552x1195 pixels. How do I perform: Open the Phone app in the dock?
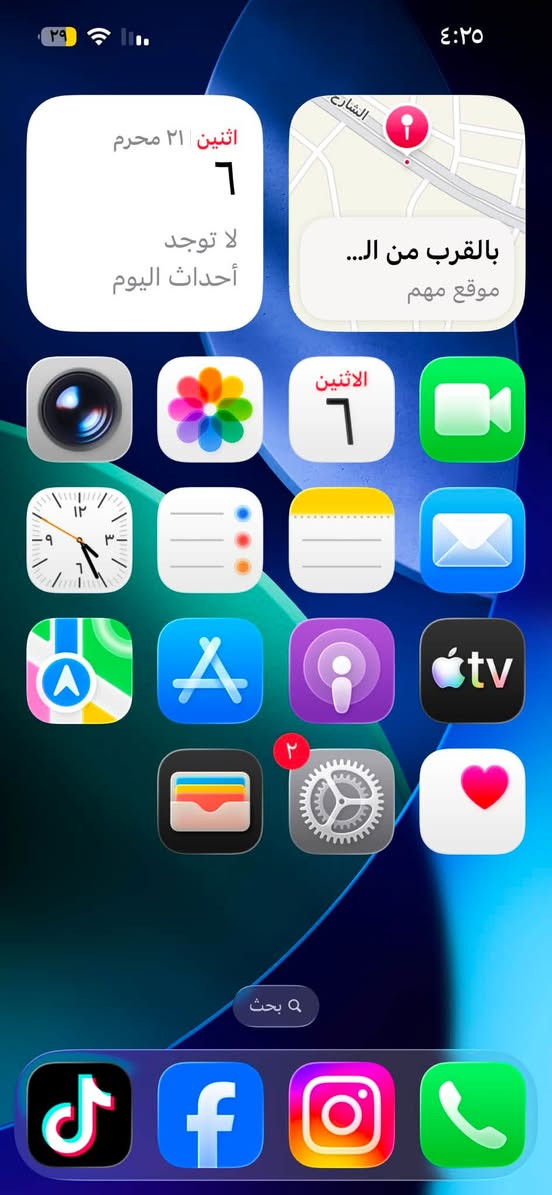[x=473, y=1114]
